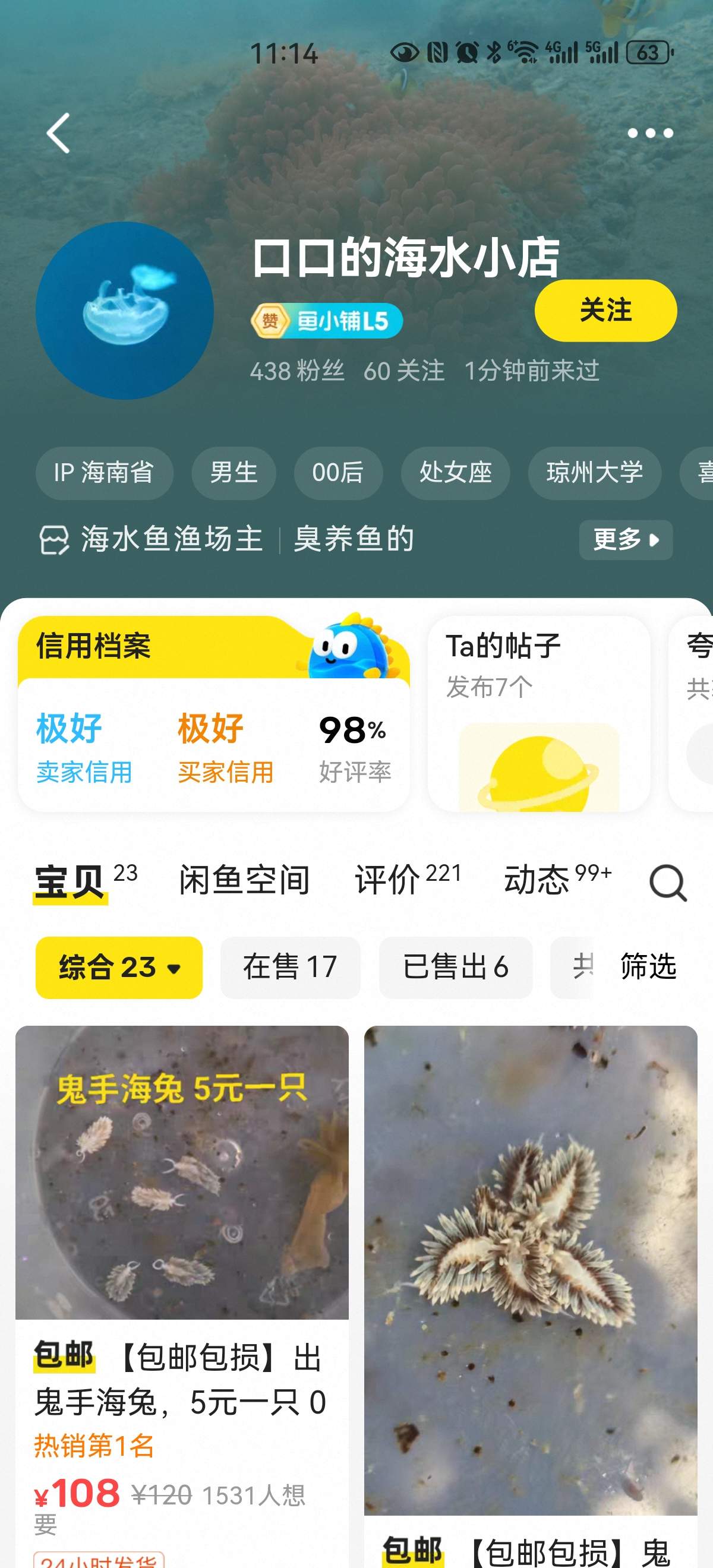Viewport: 713px width, 1568px height.
Task: Open the 信用档案 credit card
Action: (x=213, y=712)
